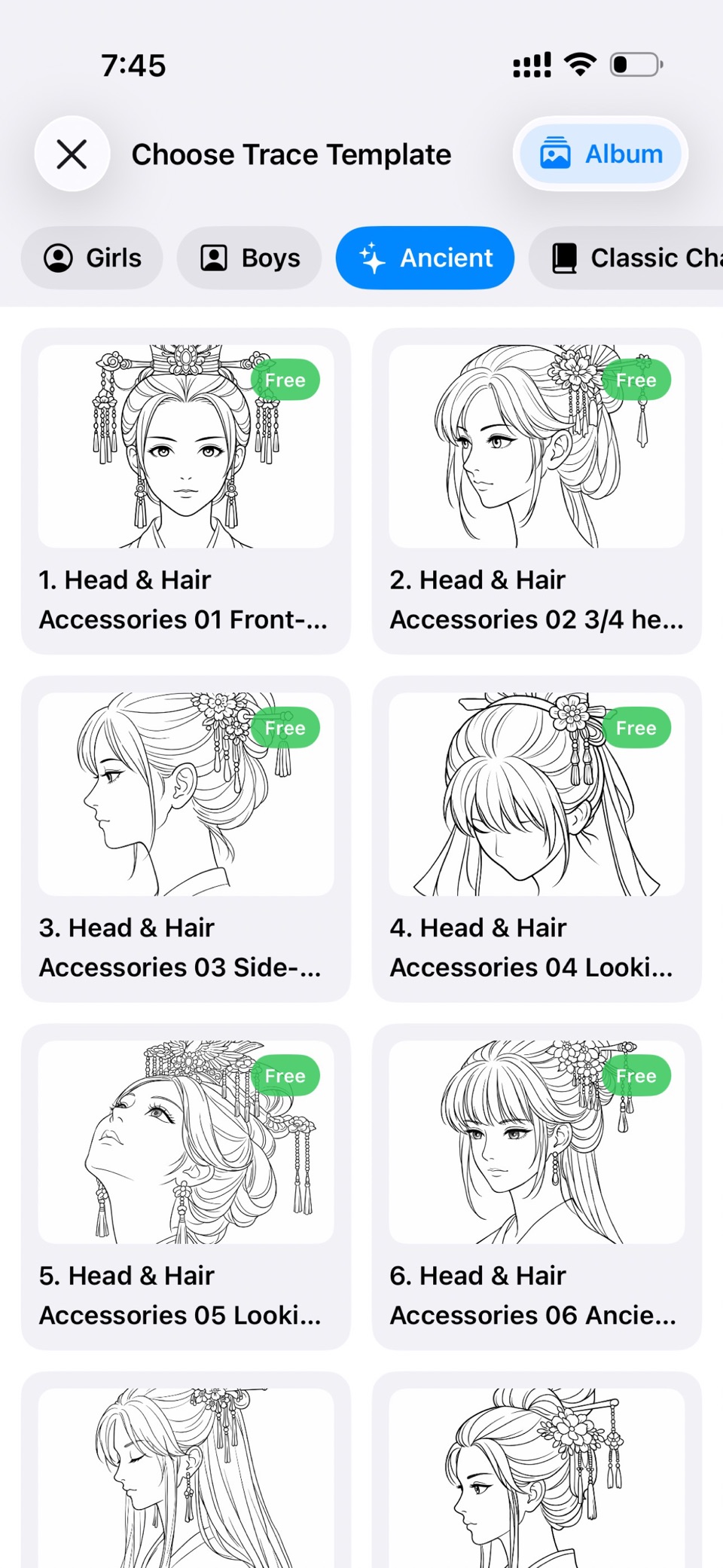Screen dimensions: 723x1568
Task: Select the Ancient category chip
Action: (x=425, y=258)
